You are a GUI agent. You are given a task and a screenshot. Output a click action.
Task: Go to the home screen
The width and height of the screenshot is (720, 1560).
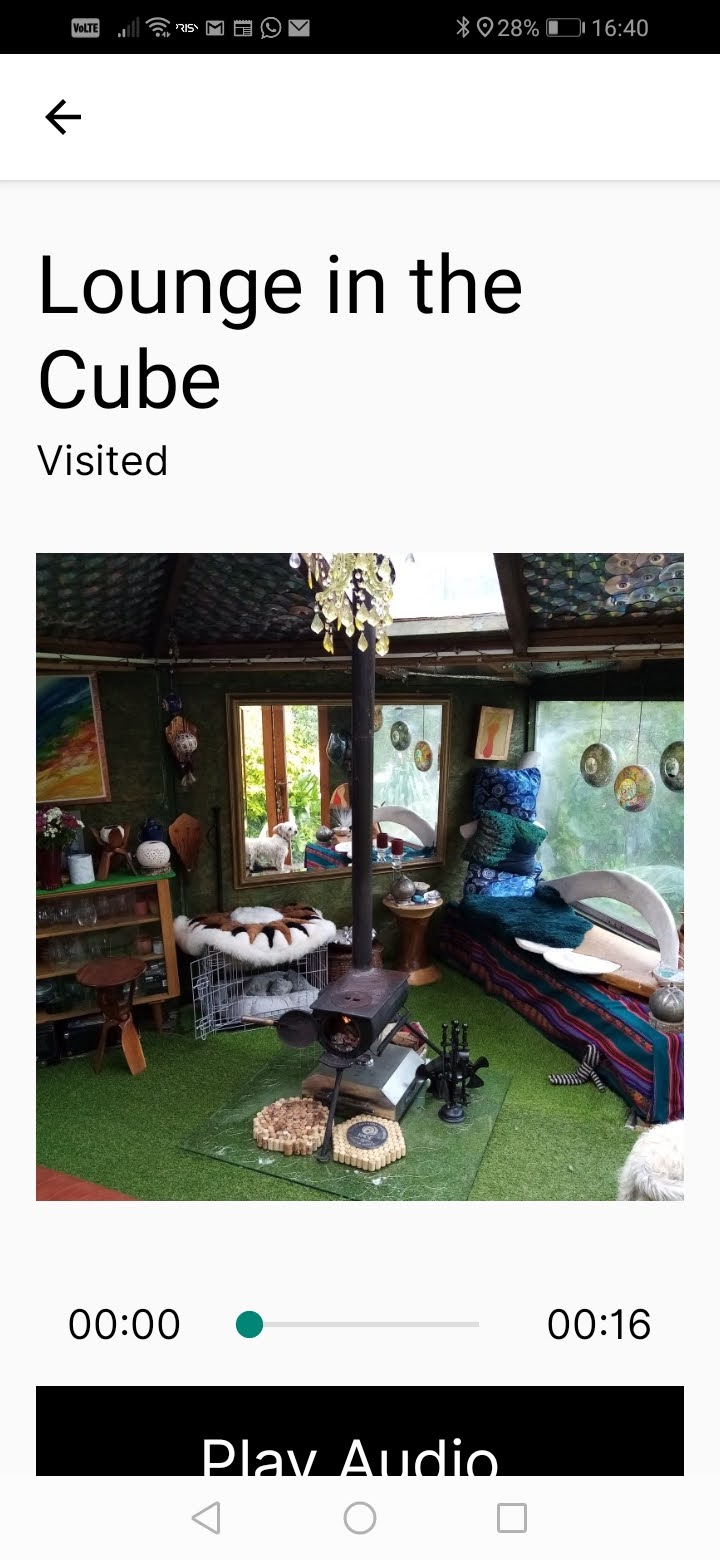[x=360, y=1518]
